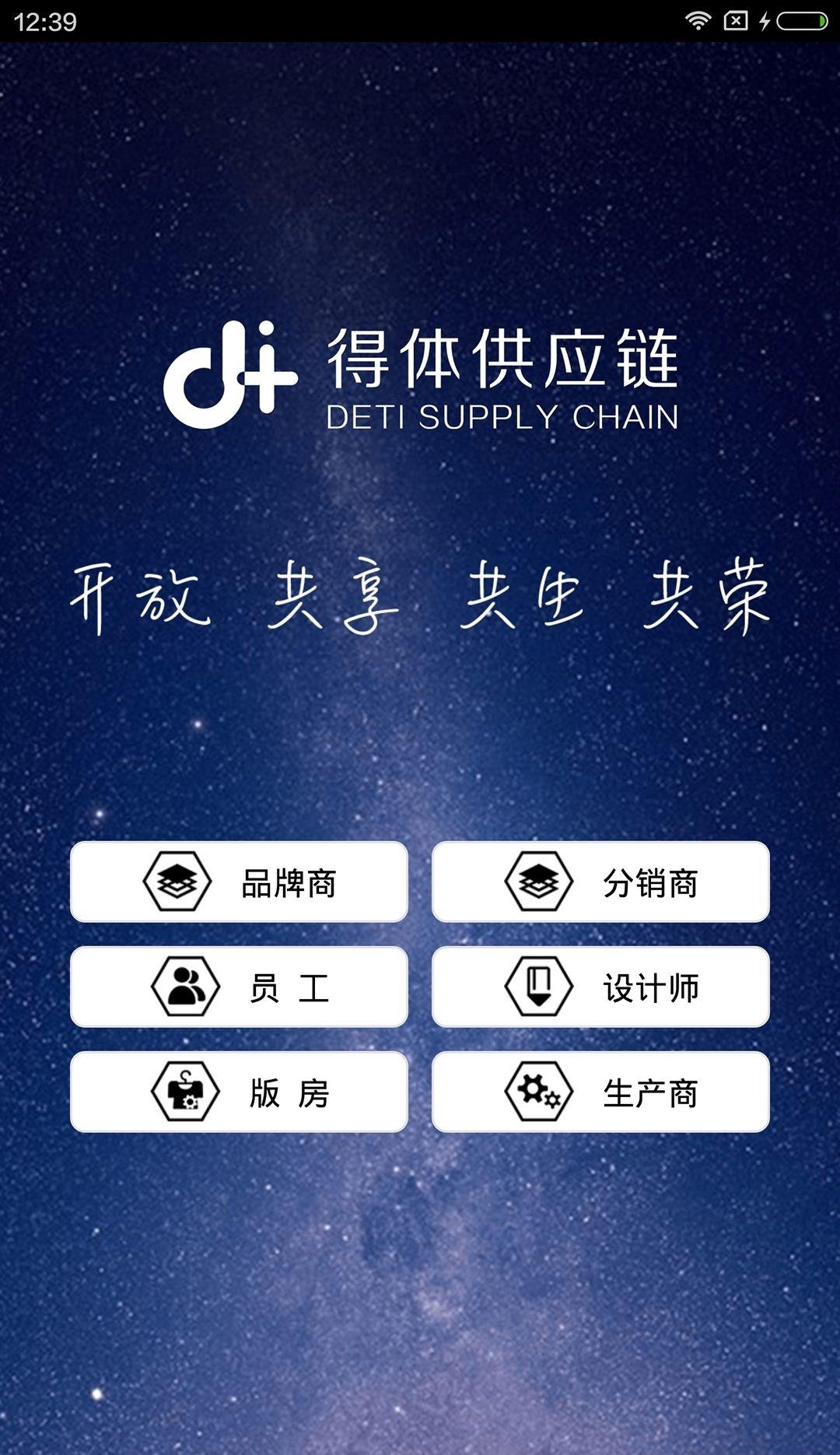
Task: Open the 设计师 entry
Action: point(600,987)
